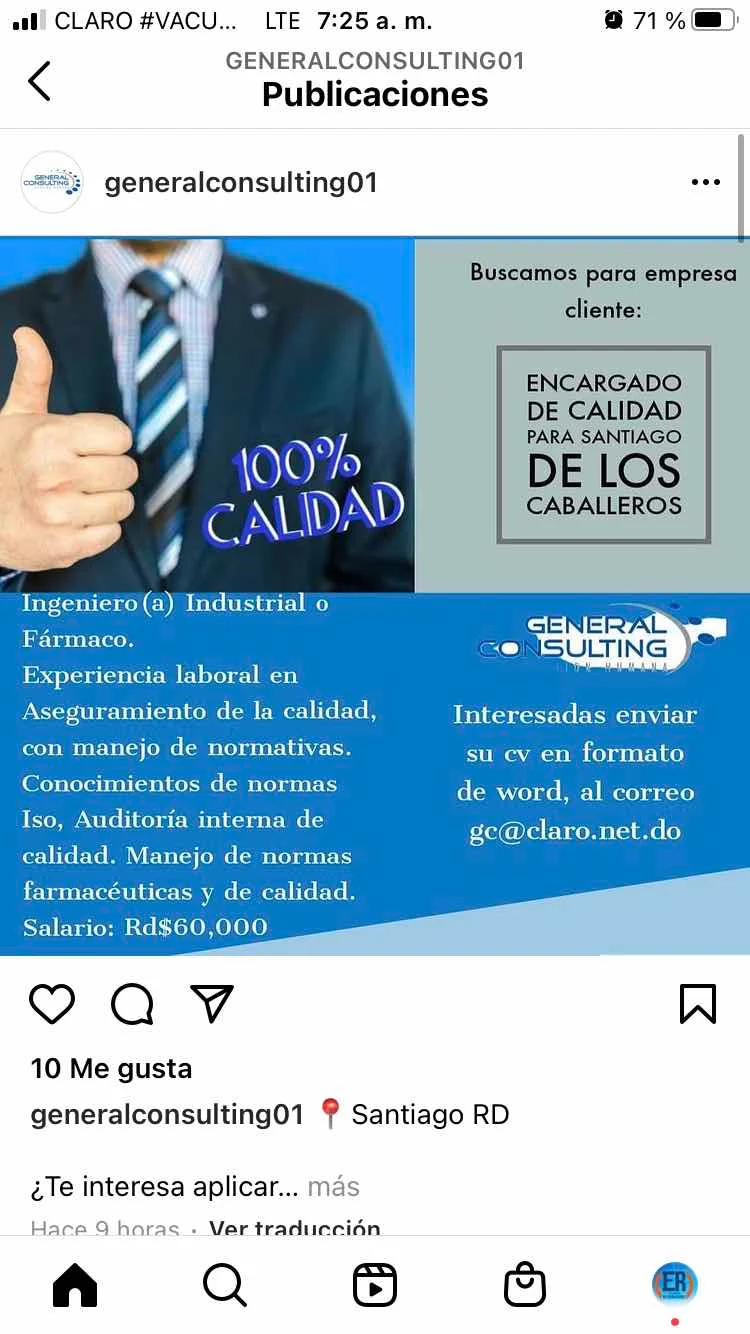Viewport: 750px width, 1334px height.
Task: Open the job posting image
Action: pyautogui.click(x=375, y=595)
